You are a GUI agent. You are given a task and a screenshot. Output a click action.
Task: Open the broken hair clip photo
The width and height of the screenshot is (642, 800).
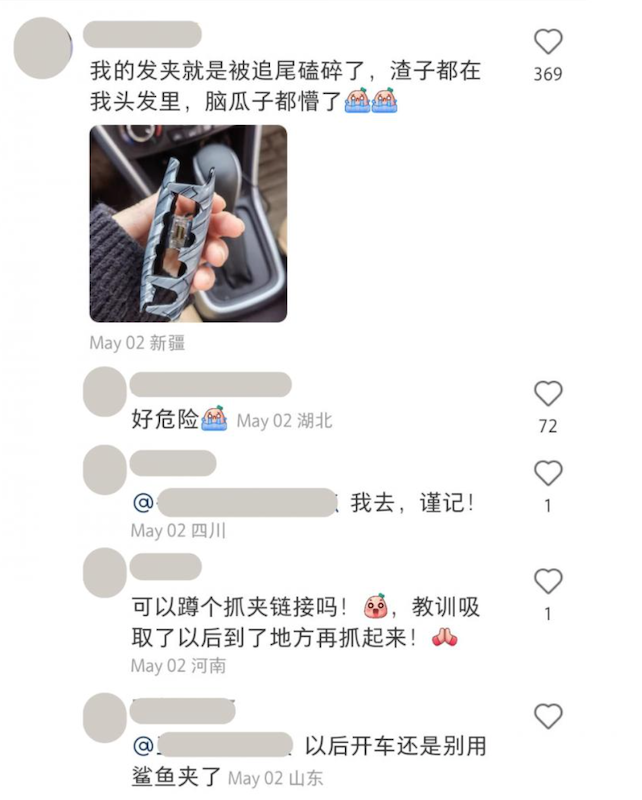point(188,223)
